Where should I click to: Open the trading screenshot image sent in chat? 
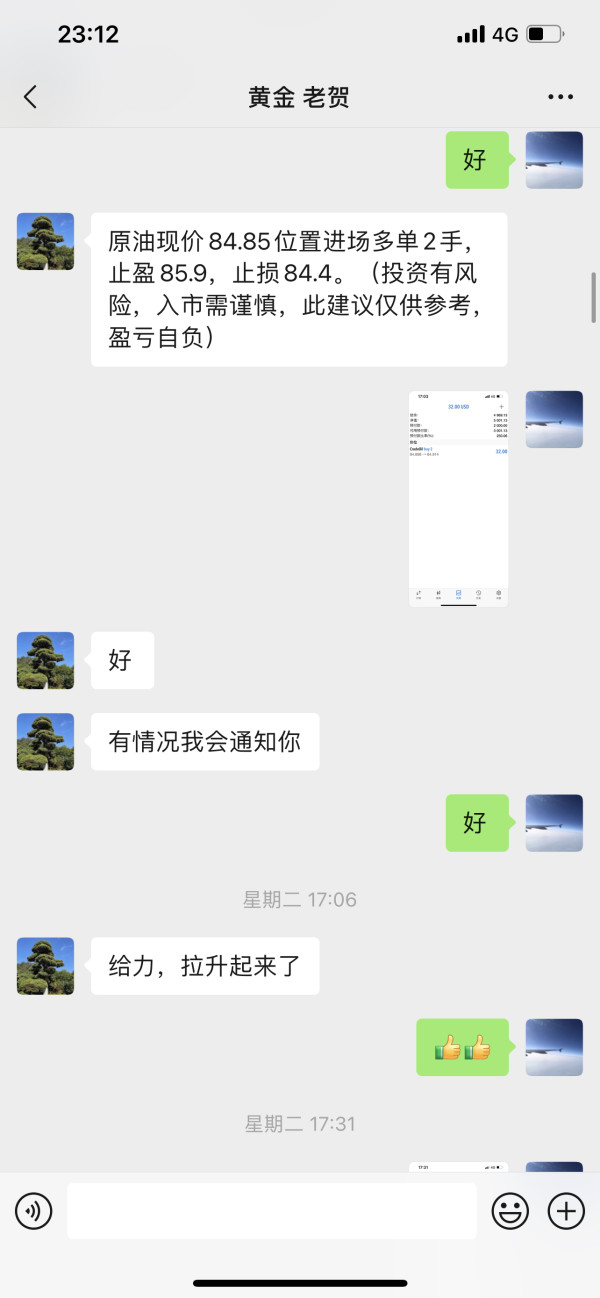(x=458, y=498)
